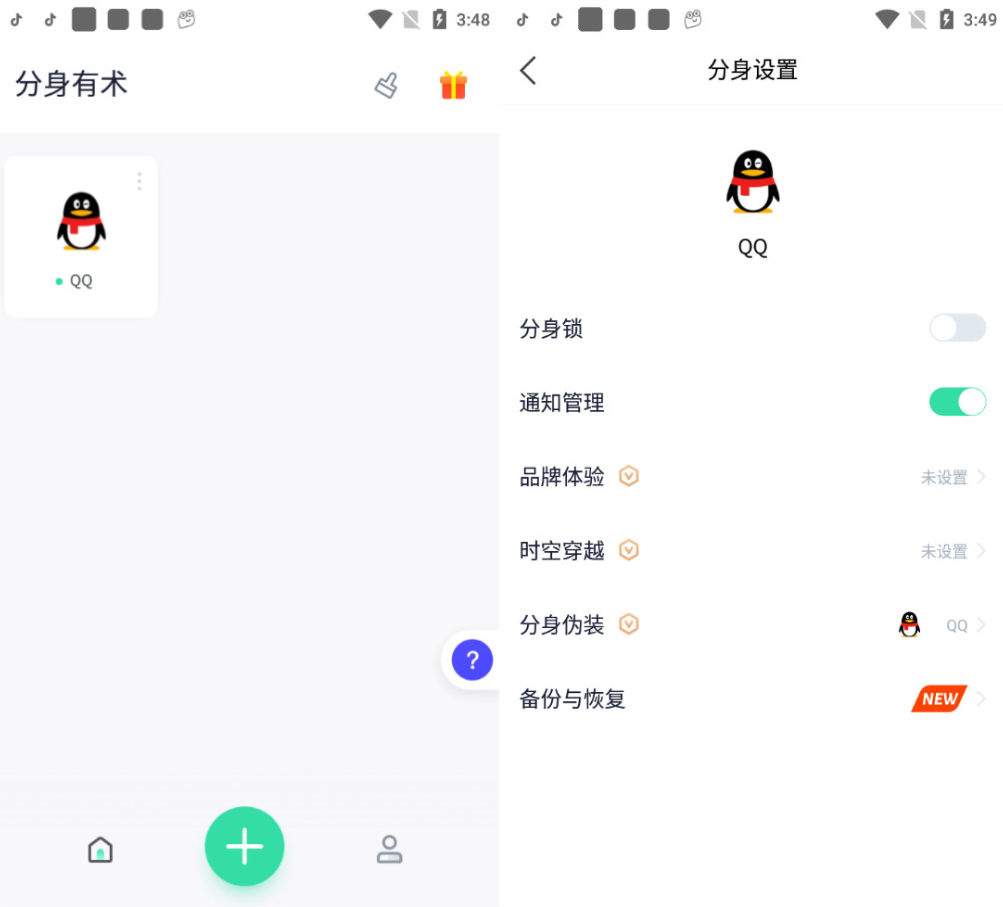Screen dimensions: 1003x907
Task: Open 时空穿越 setting
Action: coord(752,551)
